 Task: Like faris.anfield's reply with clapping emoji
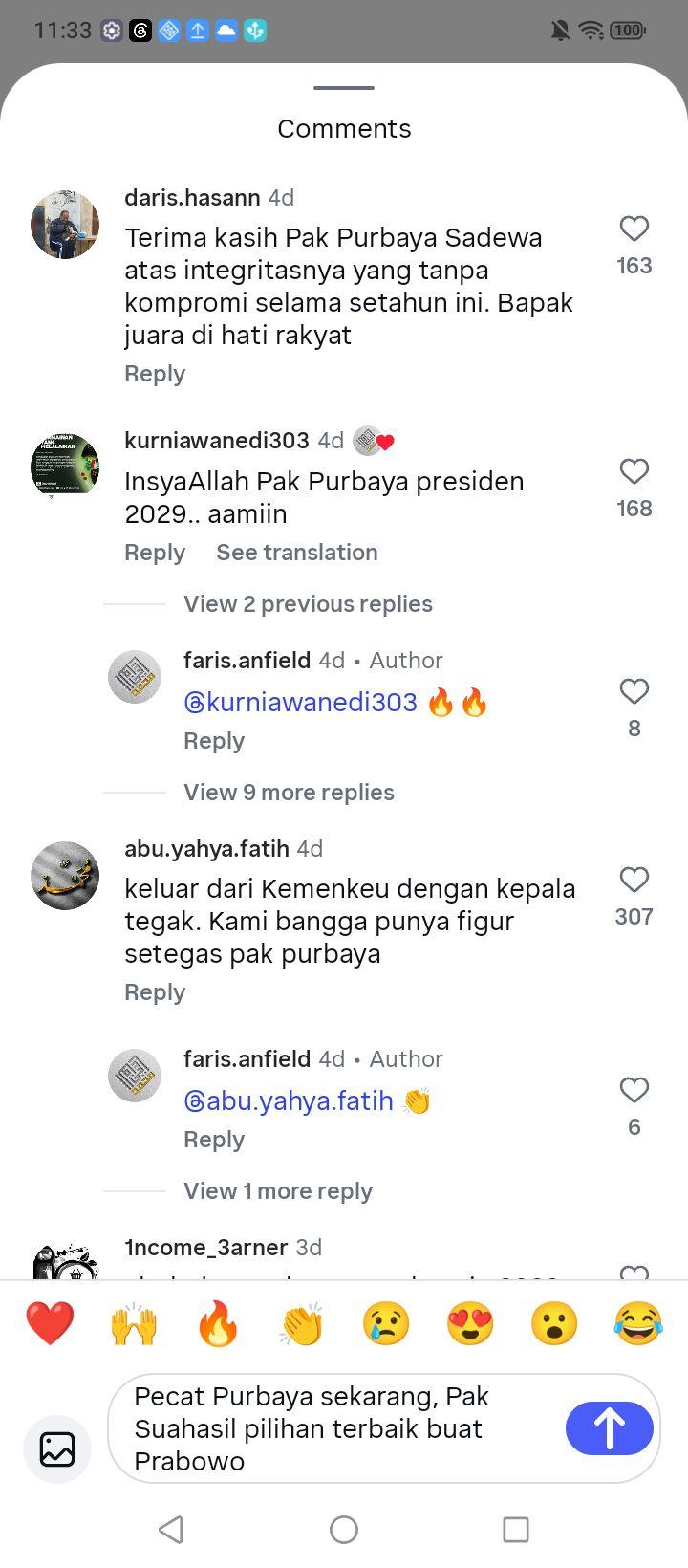pyautogui.click(x=634, y=1090)
